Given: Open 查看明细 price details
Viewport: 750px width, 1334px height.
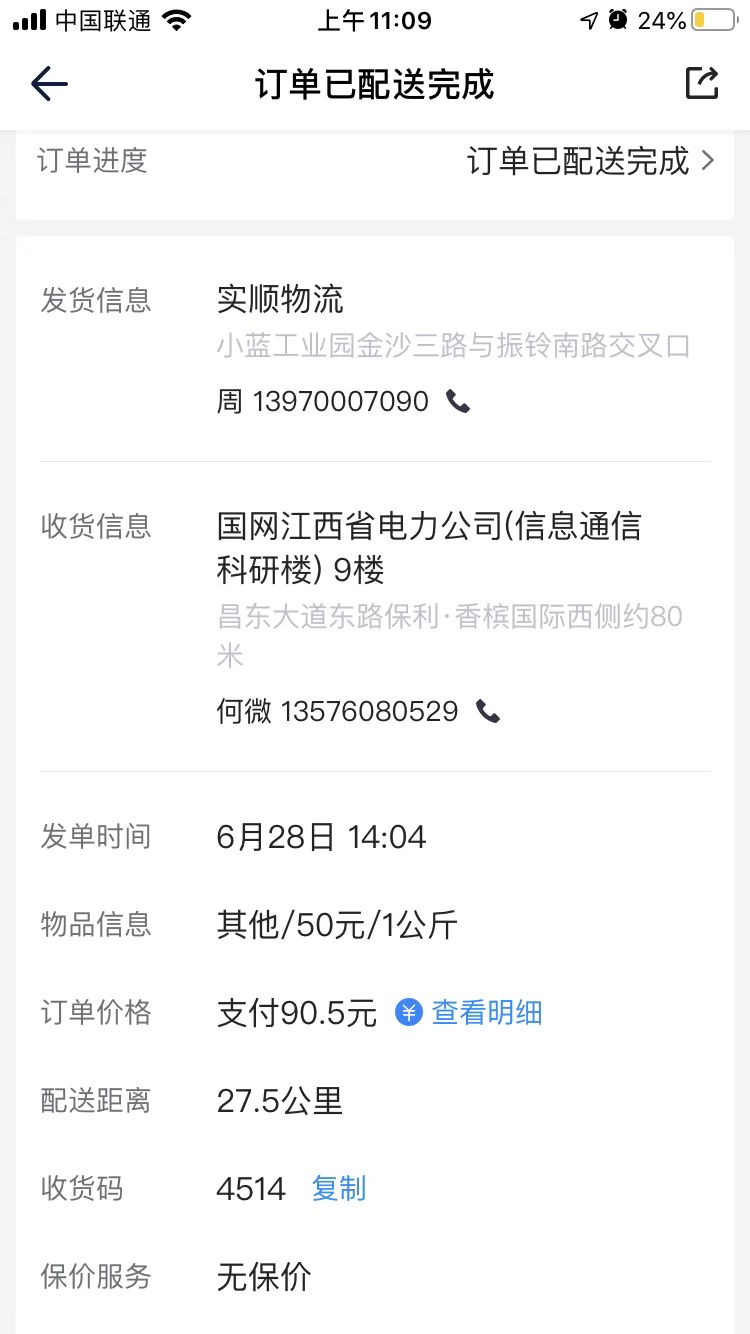Looking at the screenshot, I should tap(469, 1013).
